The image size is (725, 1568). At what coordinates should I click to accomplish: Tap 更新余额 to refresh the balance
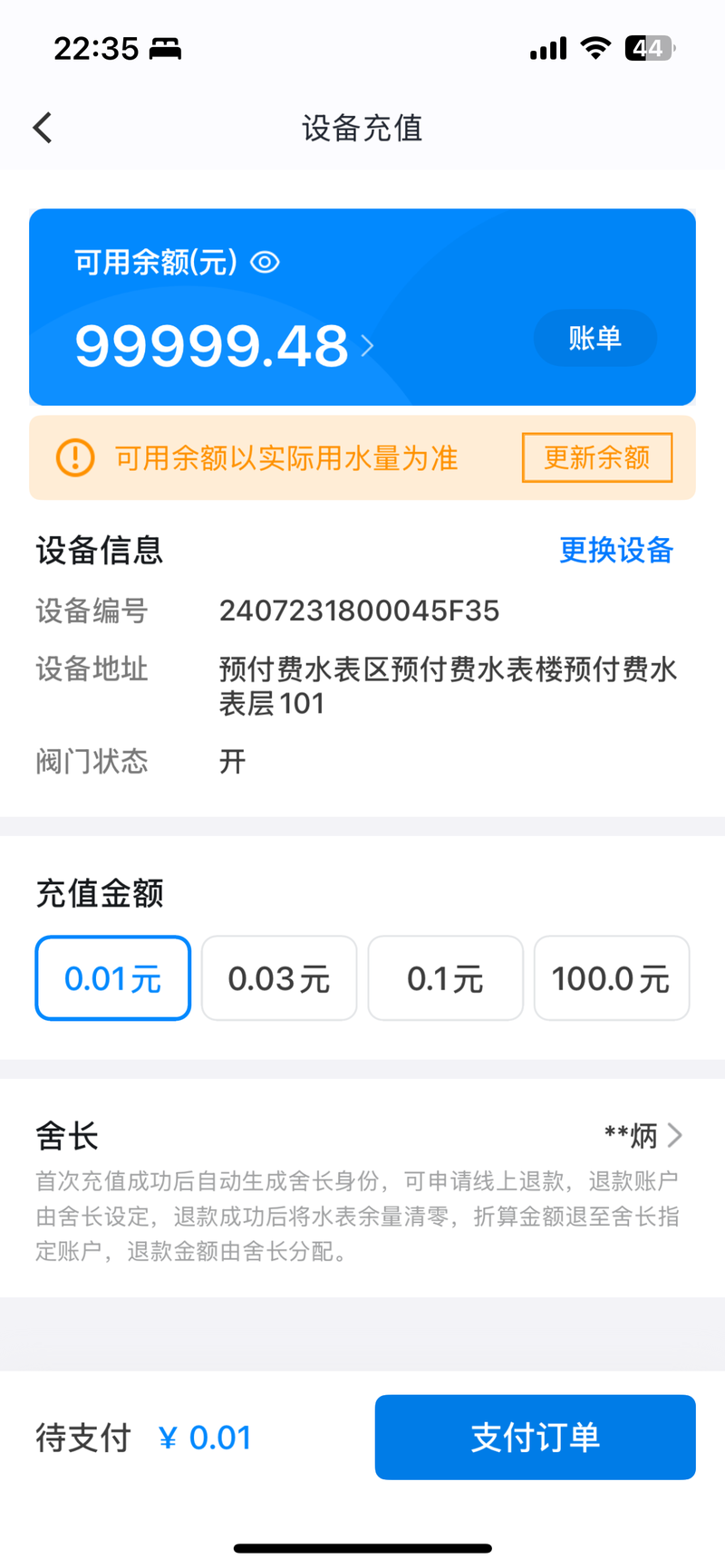coord(597,457)
